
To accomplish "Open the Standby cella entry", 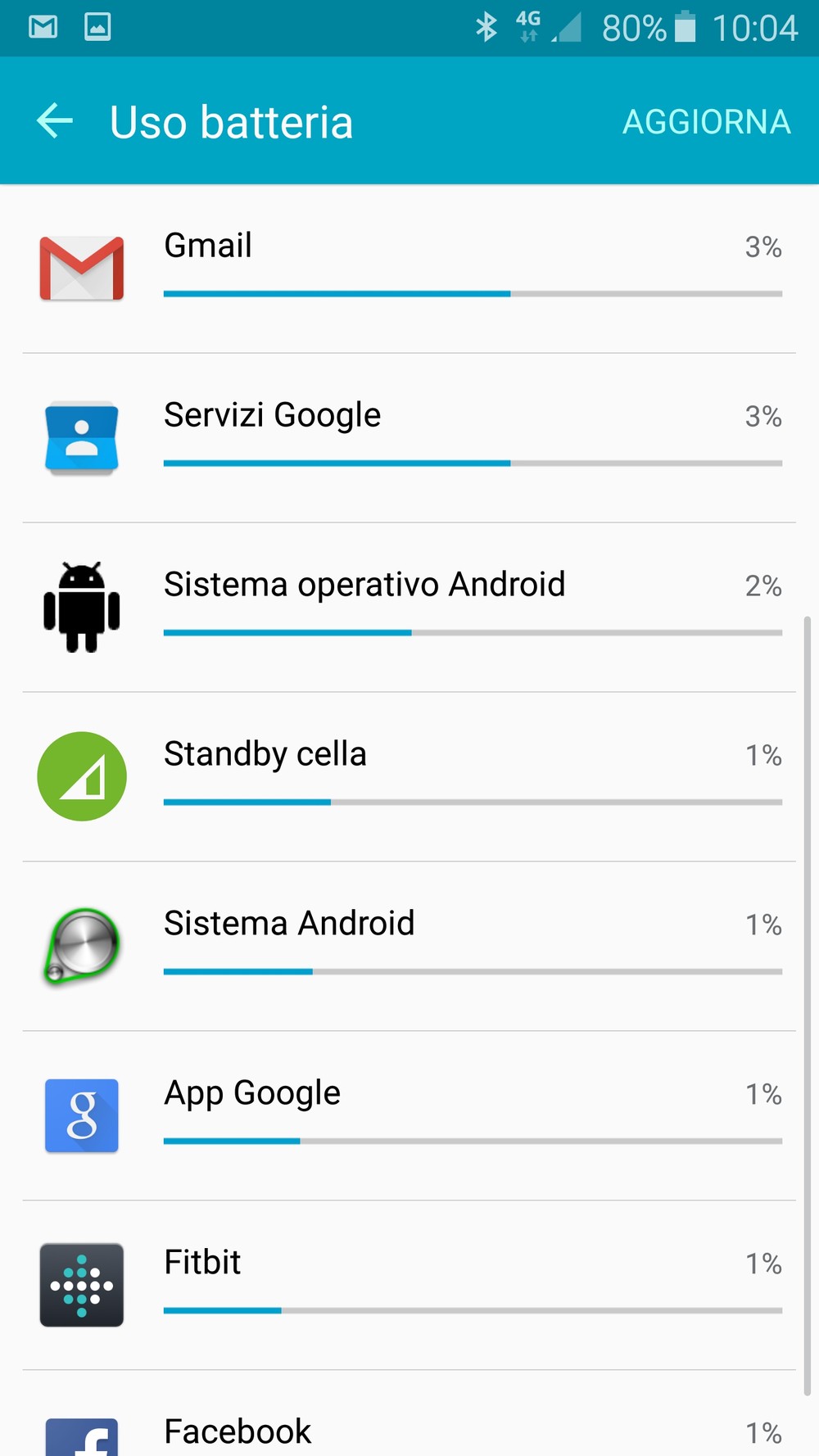I will [x=409, y=777].
